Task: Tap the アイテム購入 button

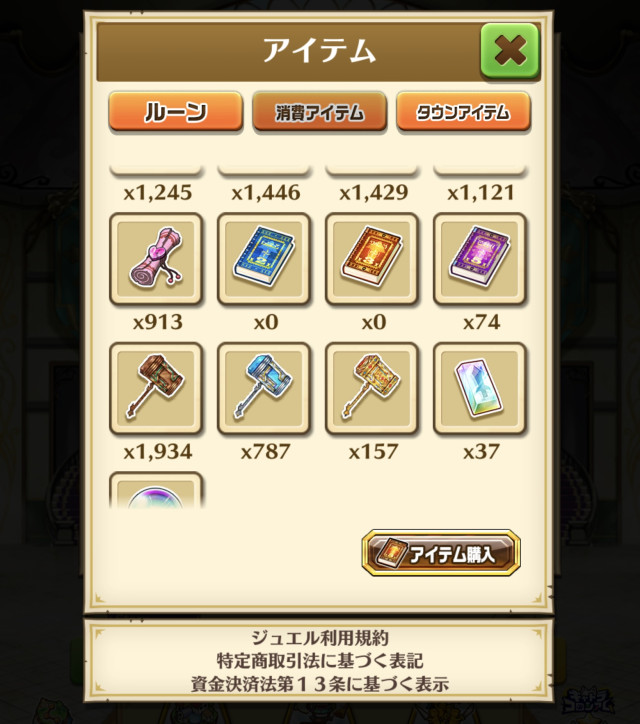Action: [x=441, y=553]
